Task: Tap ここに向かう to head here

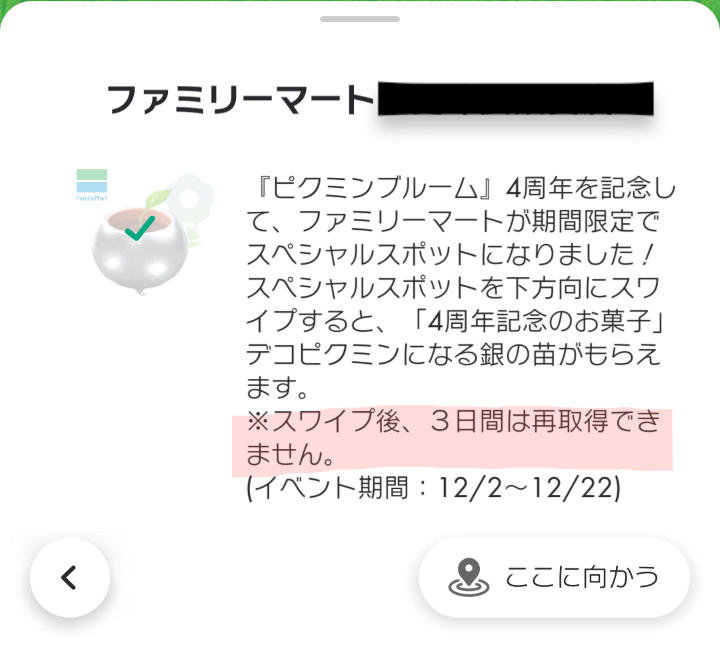Action: pyautogui.click(x=554, y=577)
